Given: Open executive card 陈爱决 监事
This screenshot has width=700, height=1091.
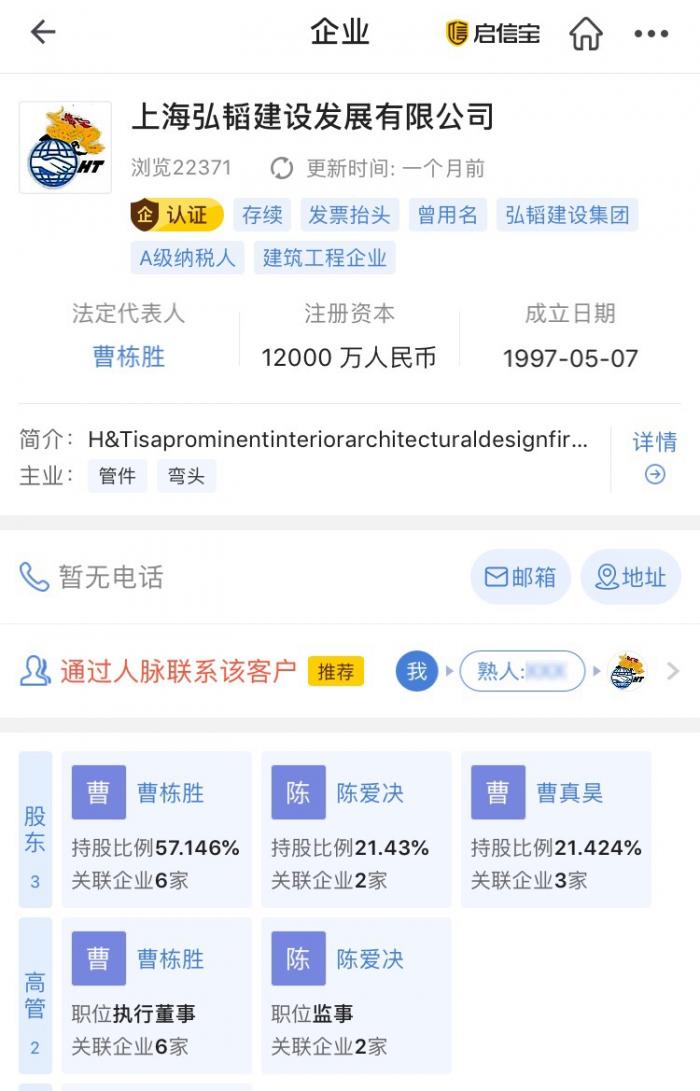Looking at the screenshot, I should click(356, 995).
